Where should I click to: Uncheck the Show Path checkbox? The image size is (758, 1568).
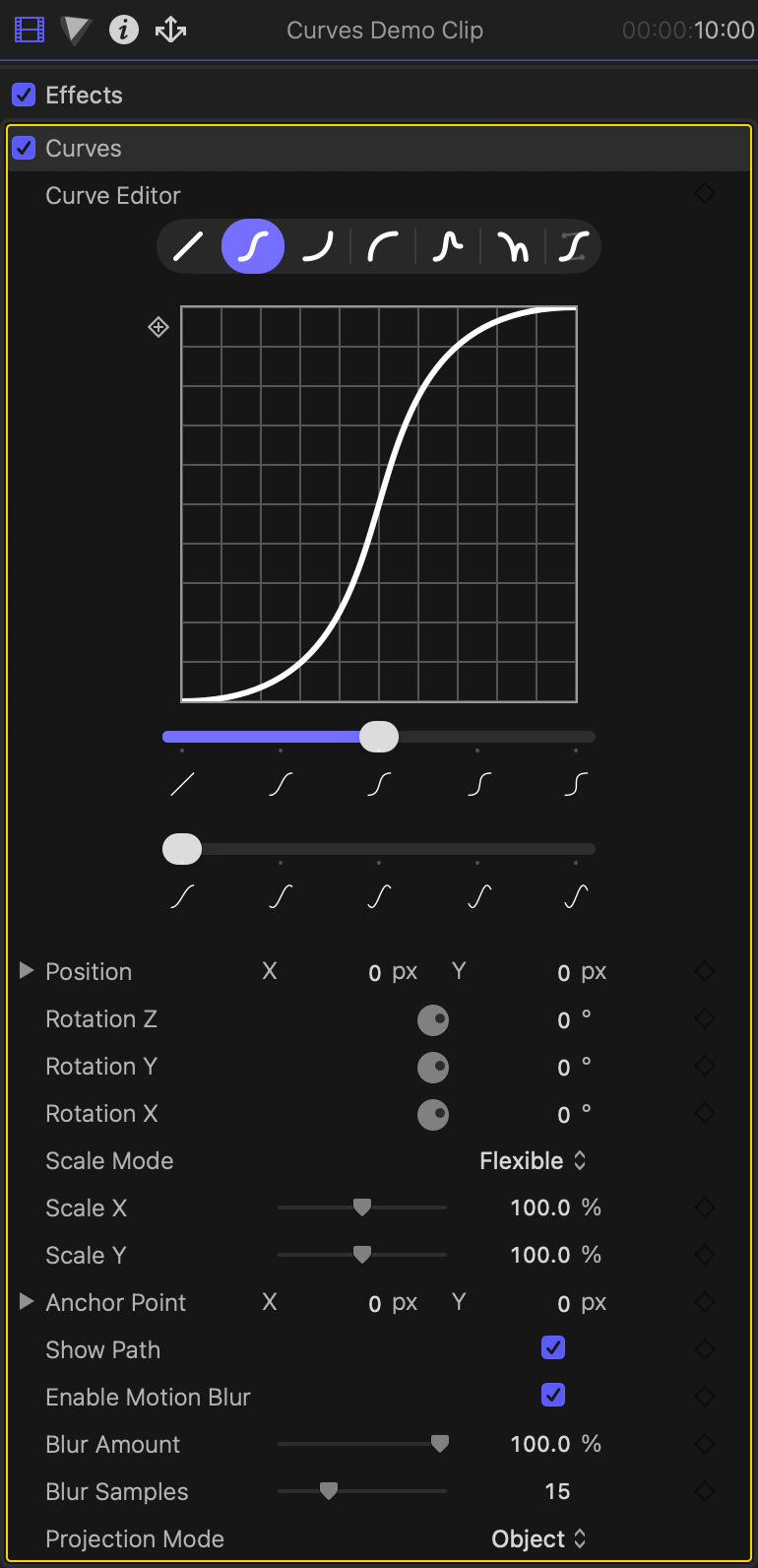click(x=553, y=1348)
